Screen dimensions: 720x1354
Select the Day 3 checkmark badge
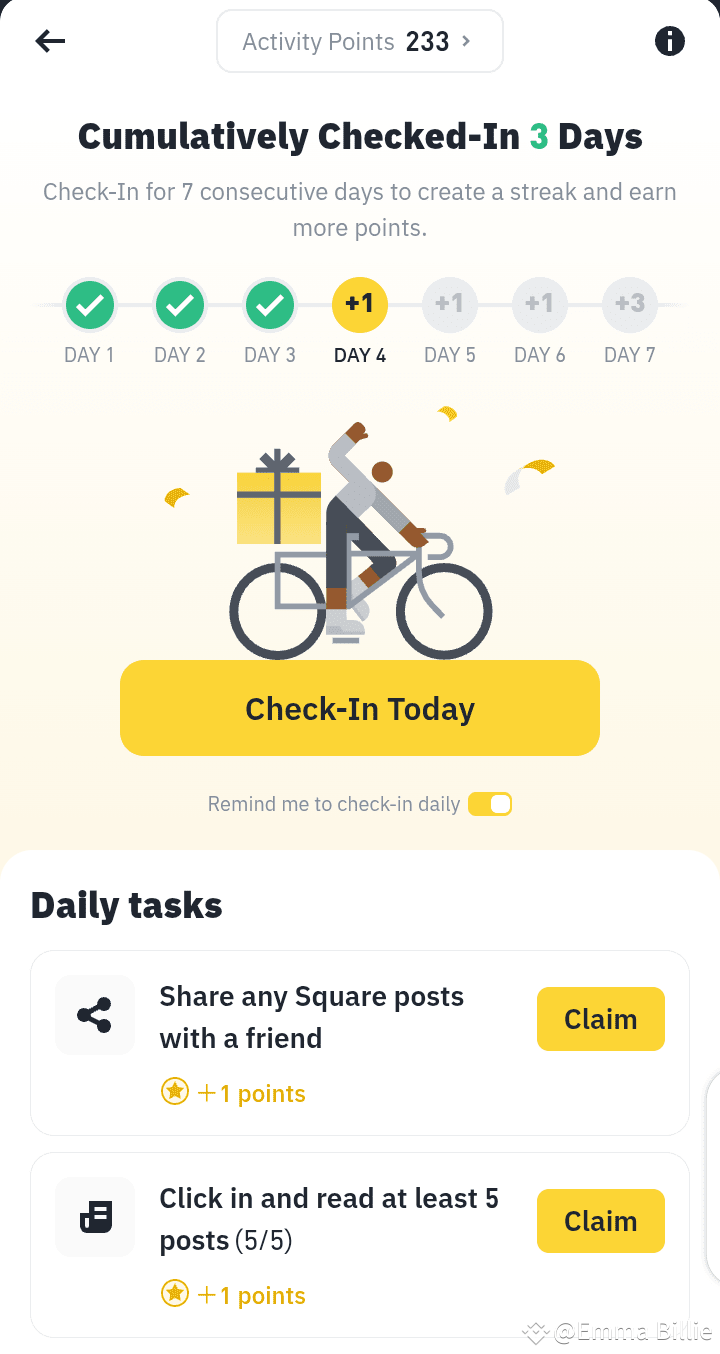click(270, 305)
